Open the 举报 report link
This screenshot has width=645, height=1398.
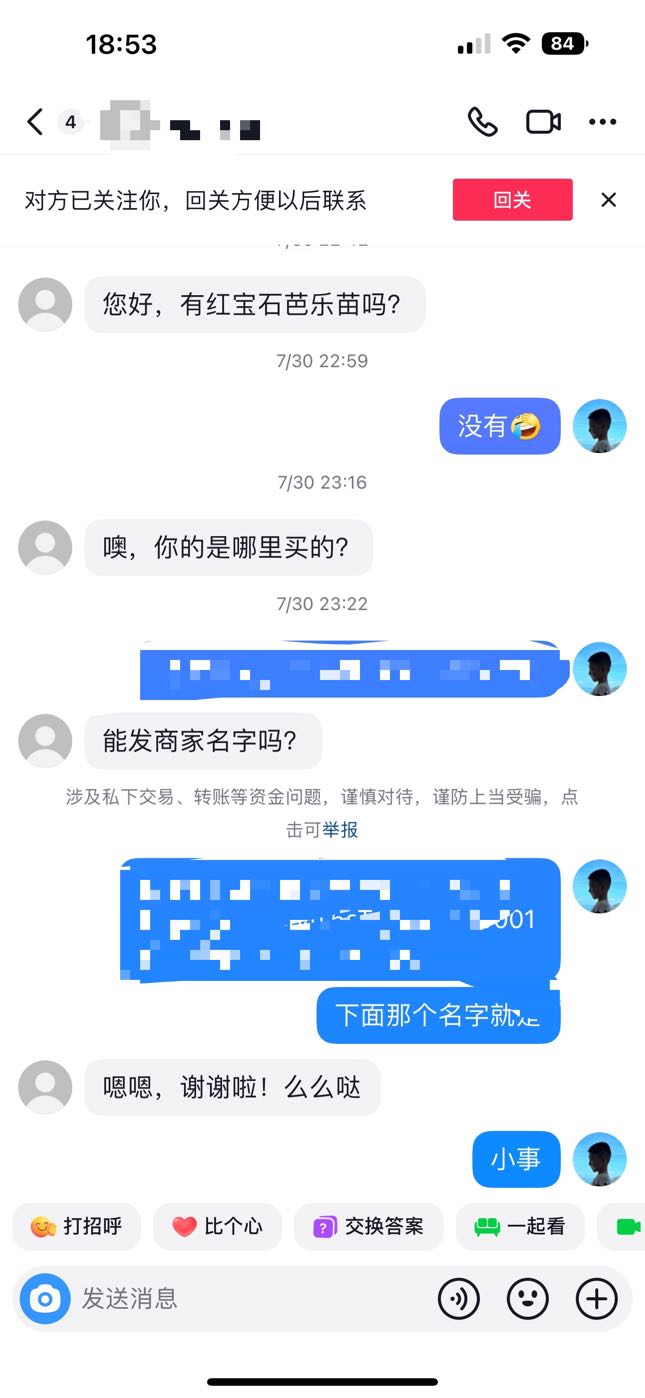tap(340, 830)
